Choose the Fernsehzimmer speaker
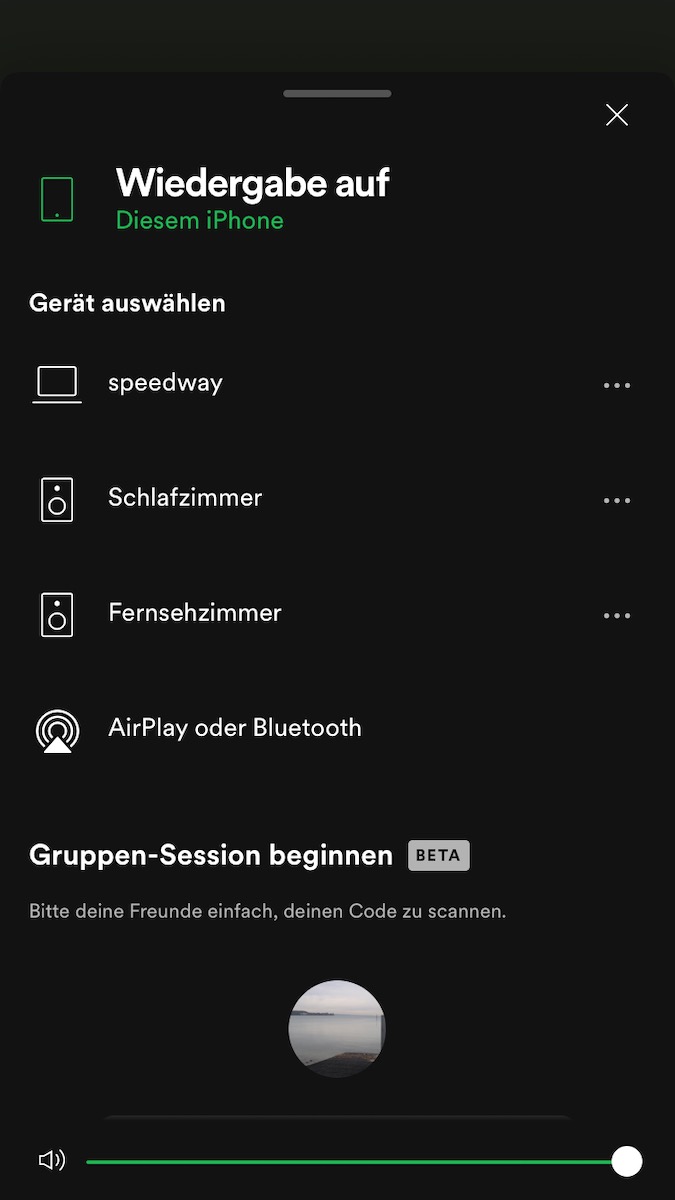The image size is (675, 1200). tap(194, 613)
